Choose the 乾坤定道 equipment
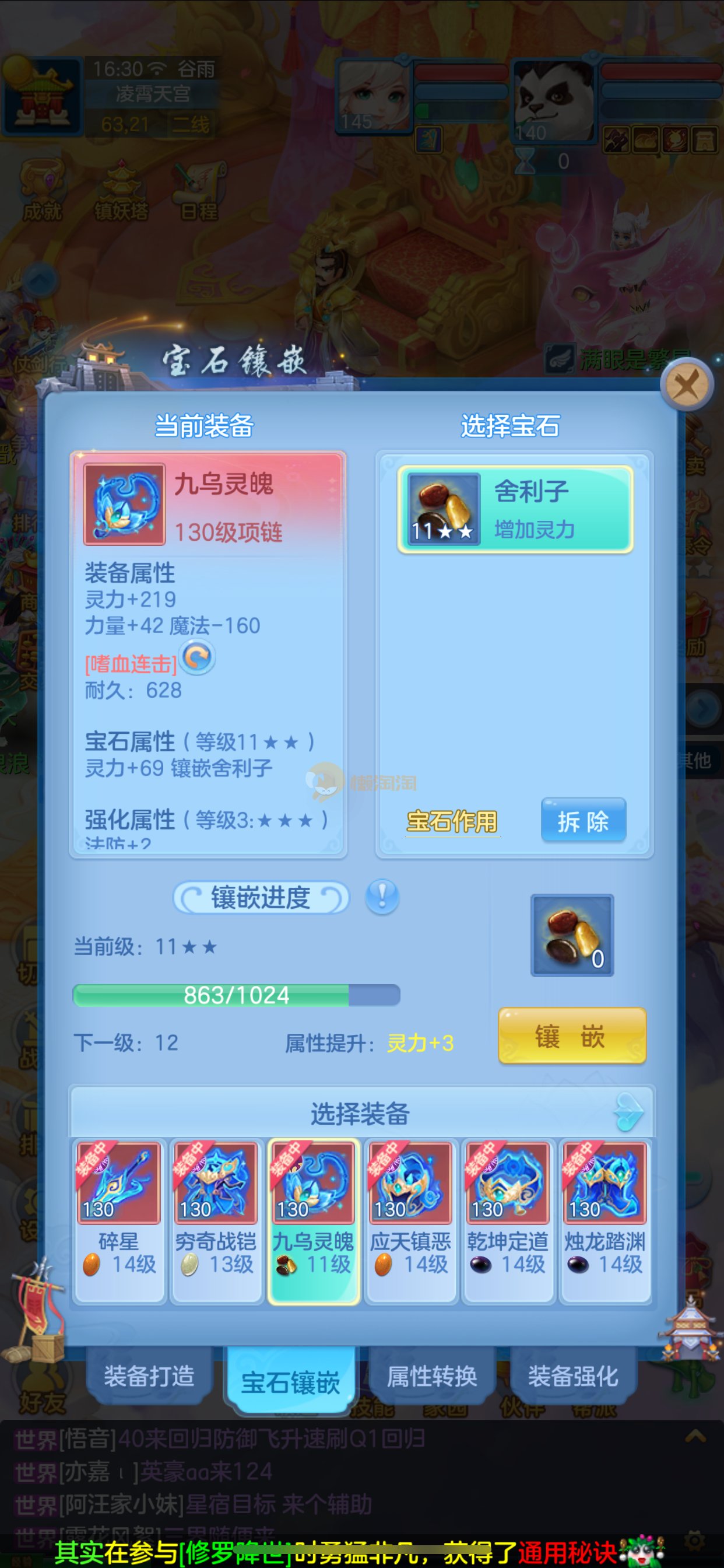The height and width of the screenshot is (1568, 724). coord(508,1220)
